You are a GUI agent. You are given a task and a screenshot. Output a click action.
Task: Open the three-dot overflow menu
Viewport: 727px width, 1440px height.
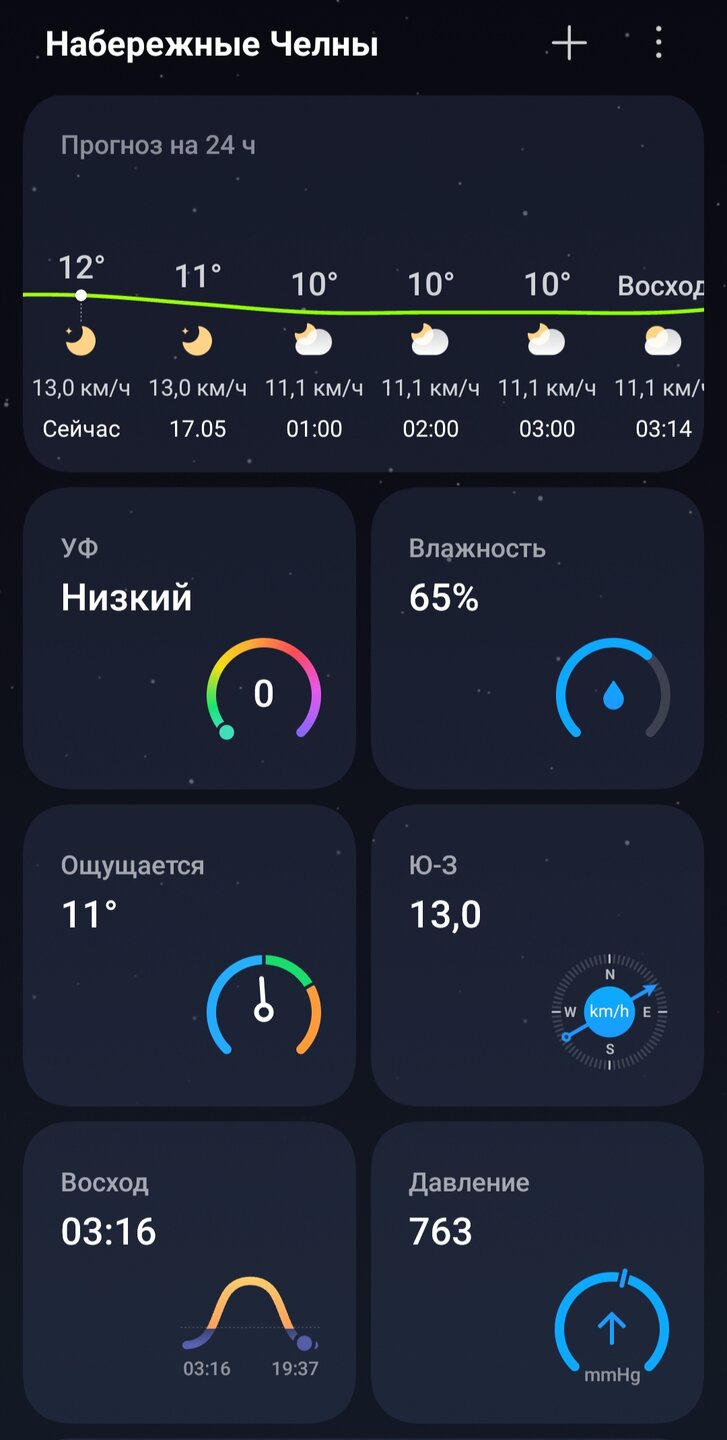tap(658, 43)
